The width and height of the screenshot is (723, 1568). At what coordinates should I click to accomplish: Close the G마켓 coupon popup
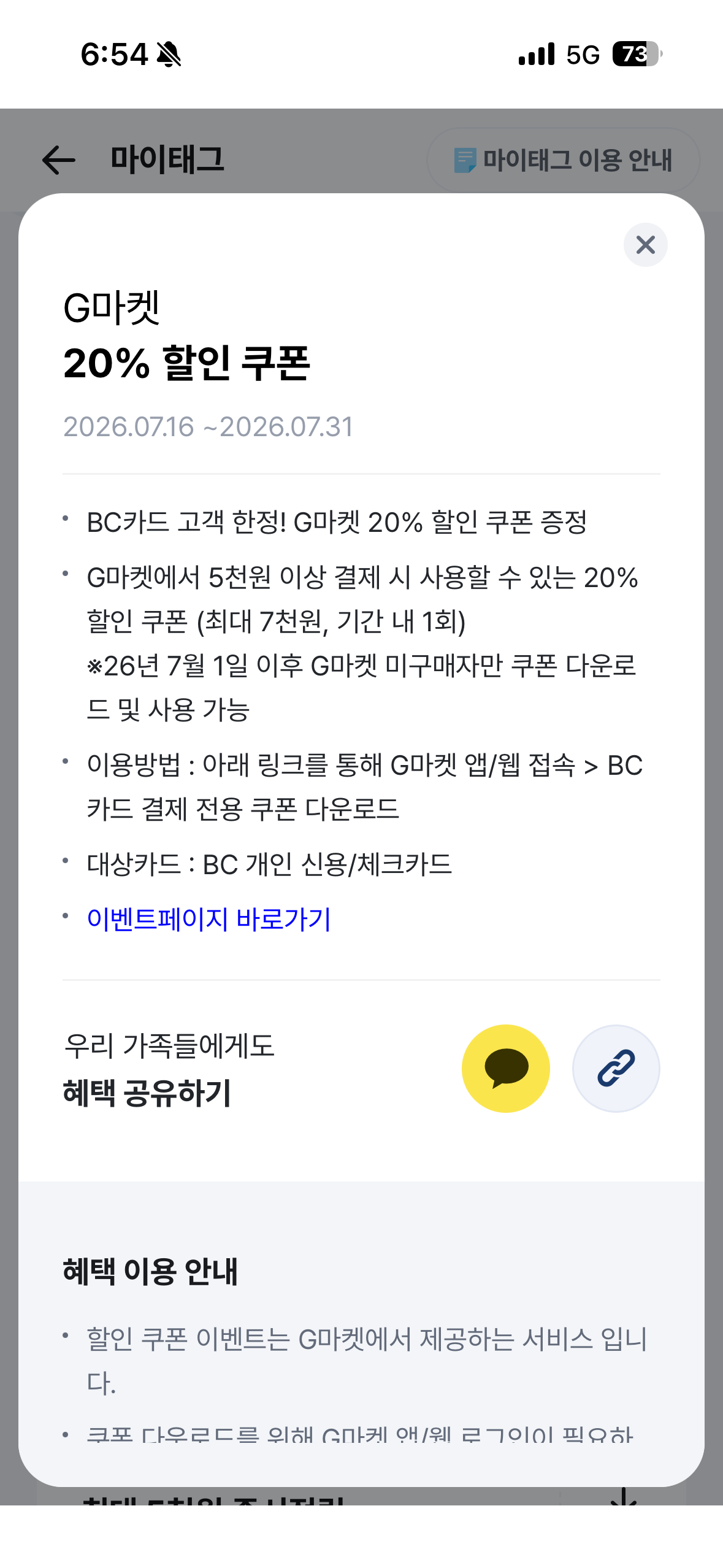click(645, 245)
